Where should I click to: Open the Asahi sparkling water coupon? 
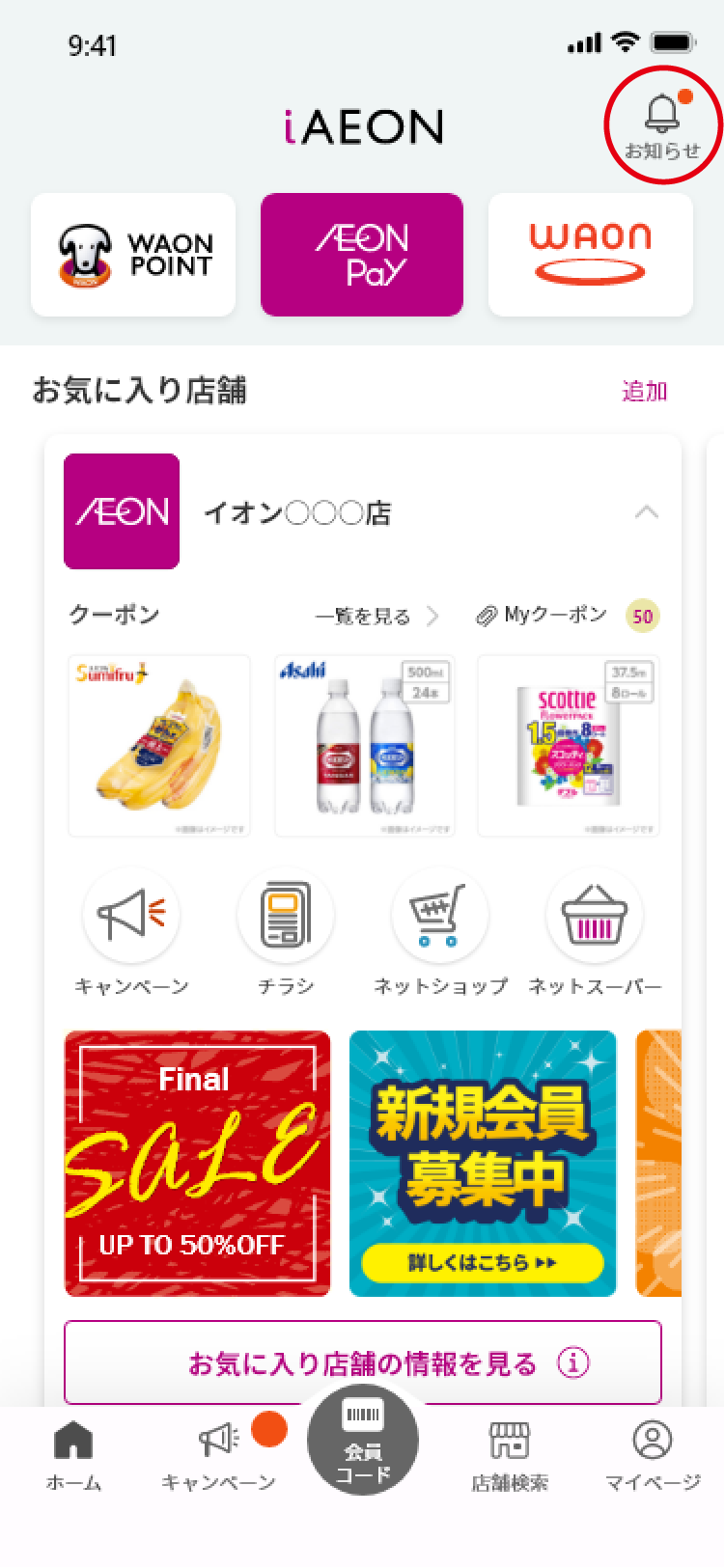(x=364, y=745)
